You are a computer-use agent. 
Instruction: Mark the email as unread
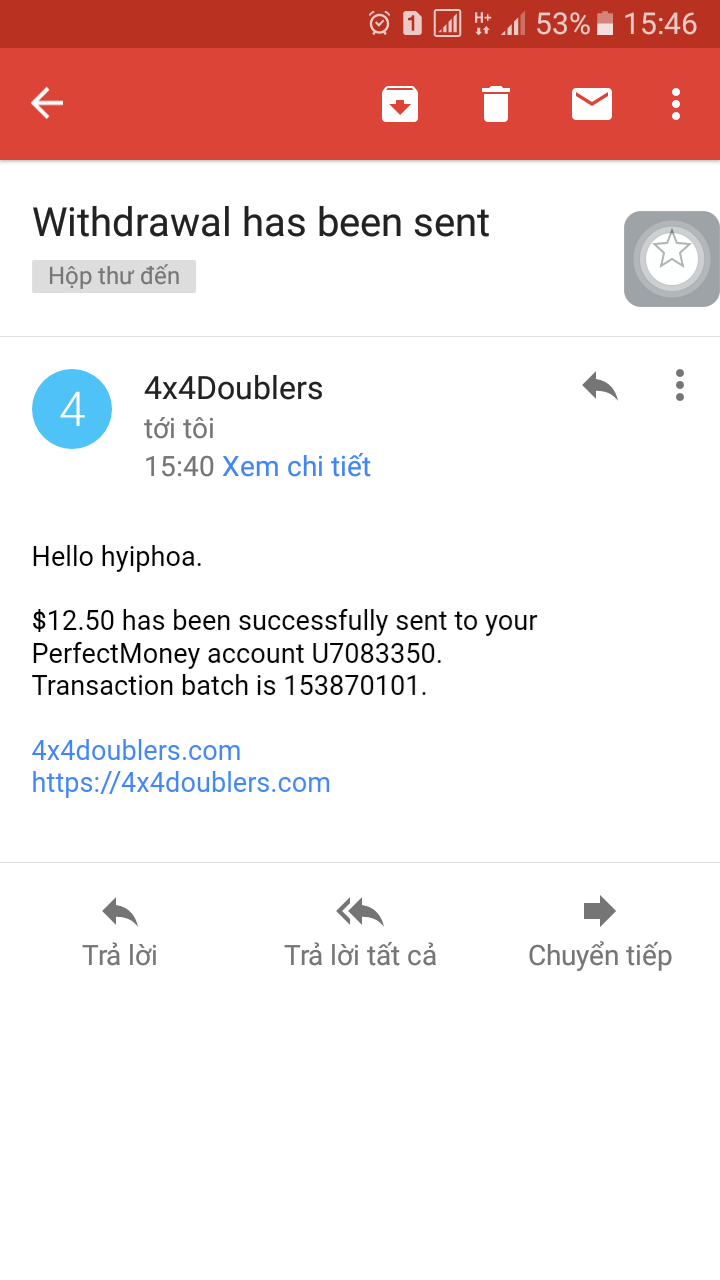(591, 104)
